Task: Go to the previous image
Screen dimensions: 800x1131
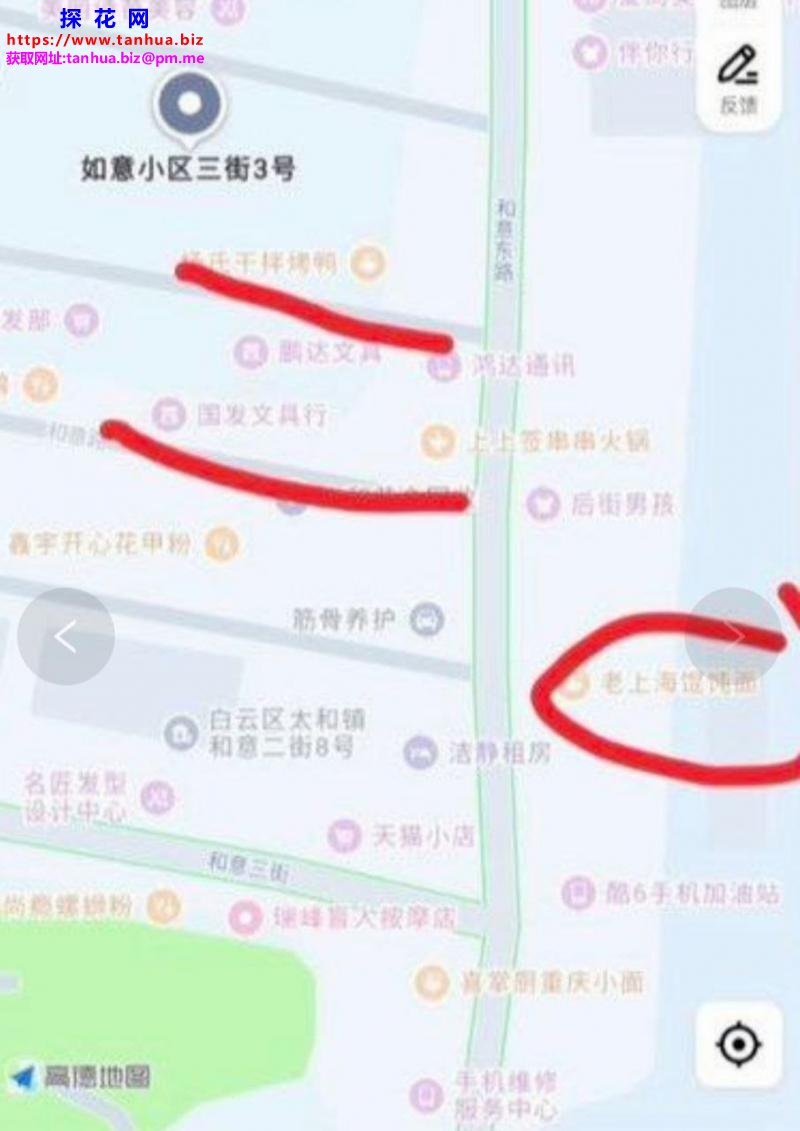Action: (66, 636)
